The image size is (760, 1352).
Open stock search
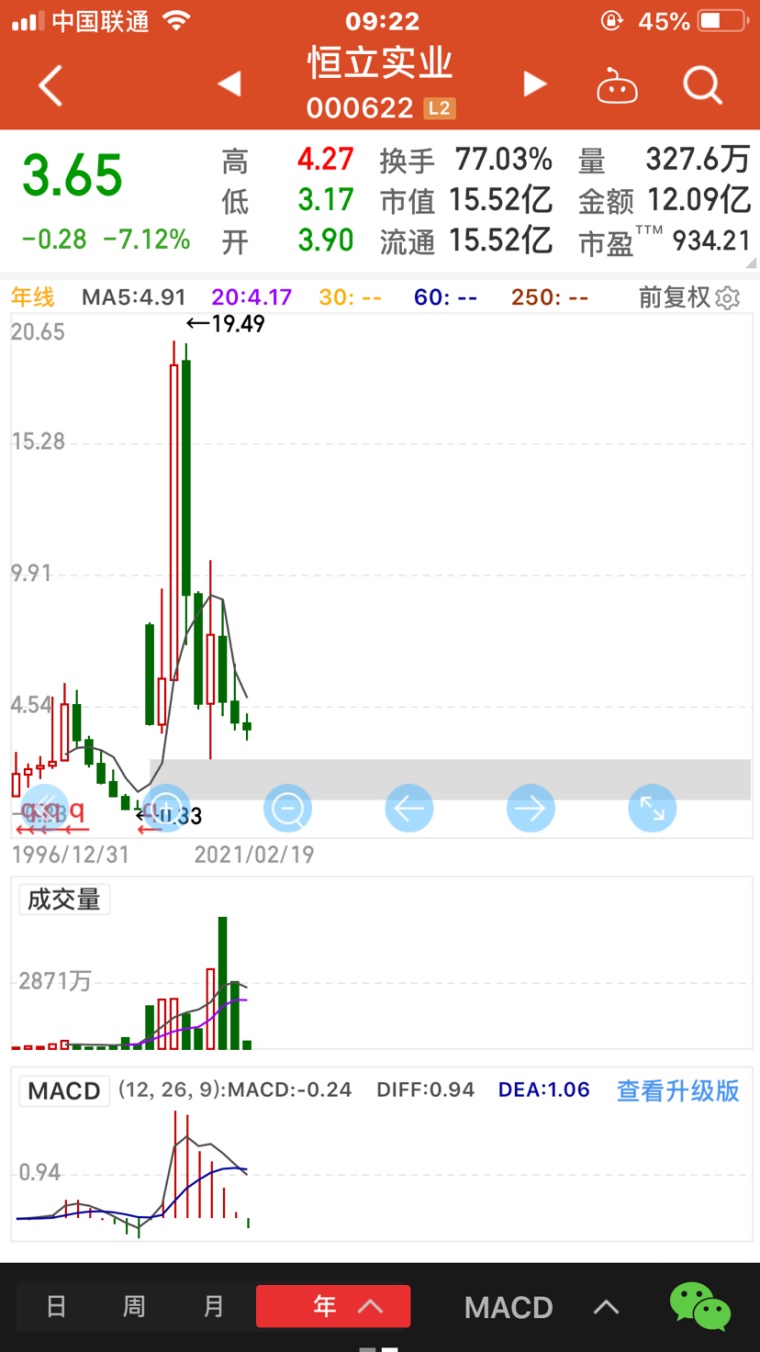click(703, 86)
